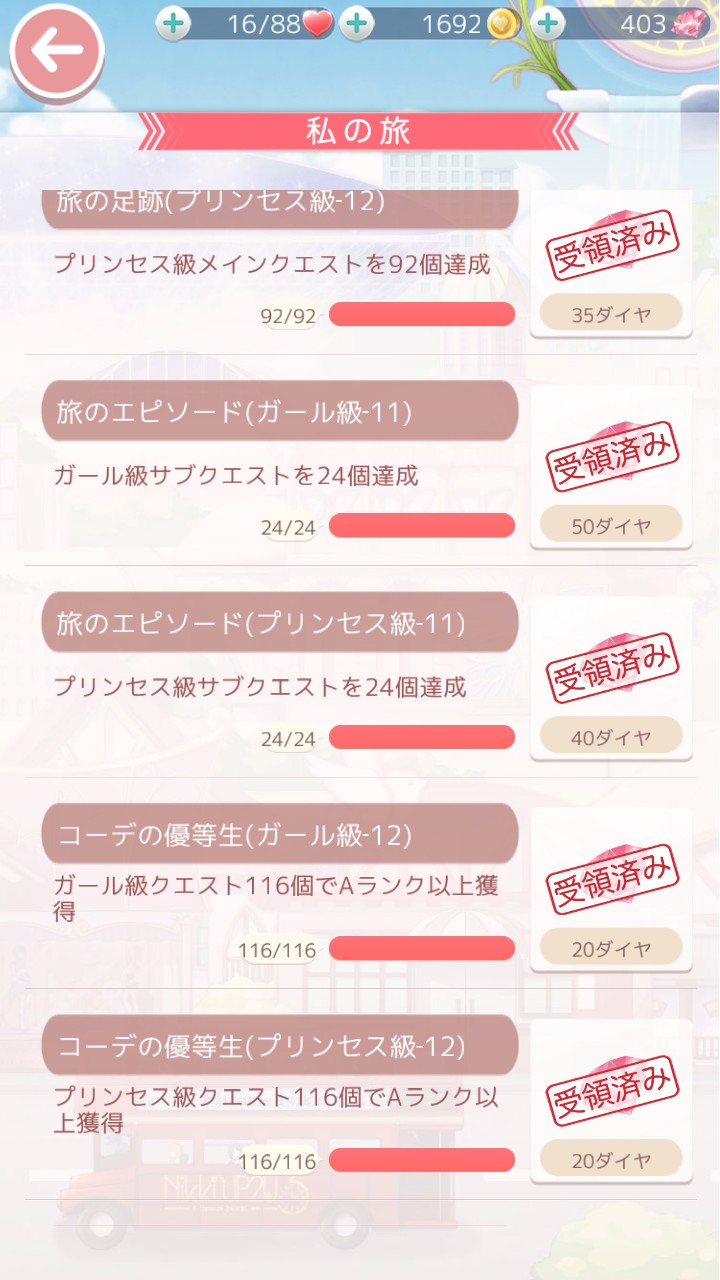
Task: Open the 旅の足跡(プリンセス級-12) achievement entry
Action: [x=280, y=203]
